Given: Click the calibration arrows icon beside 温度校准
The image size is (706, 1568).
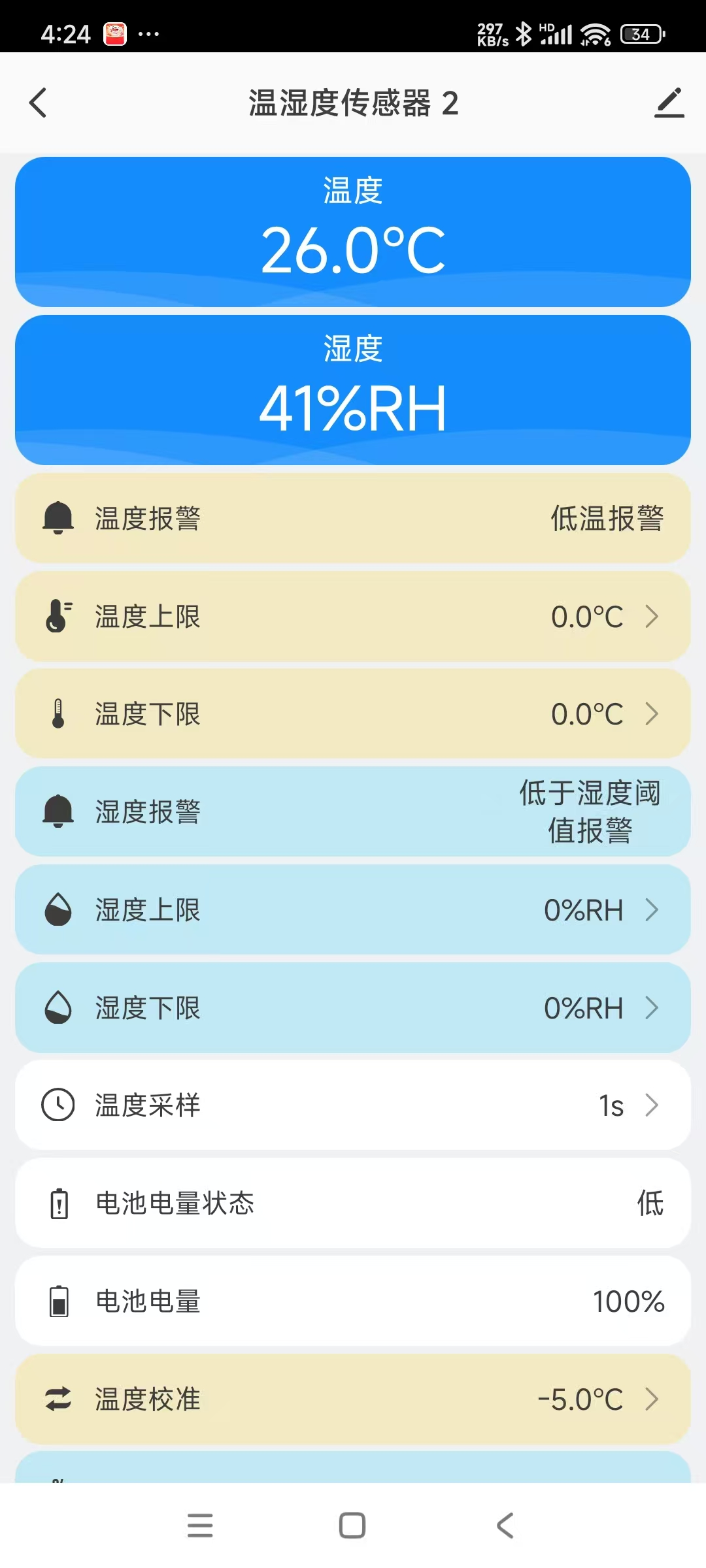Looking at the screenshot, I should tap(59, 1399).
